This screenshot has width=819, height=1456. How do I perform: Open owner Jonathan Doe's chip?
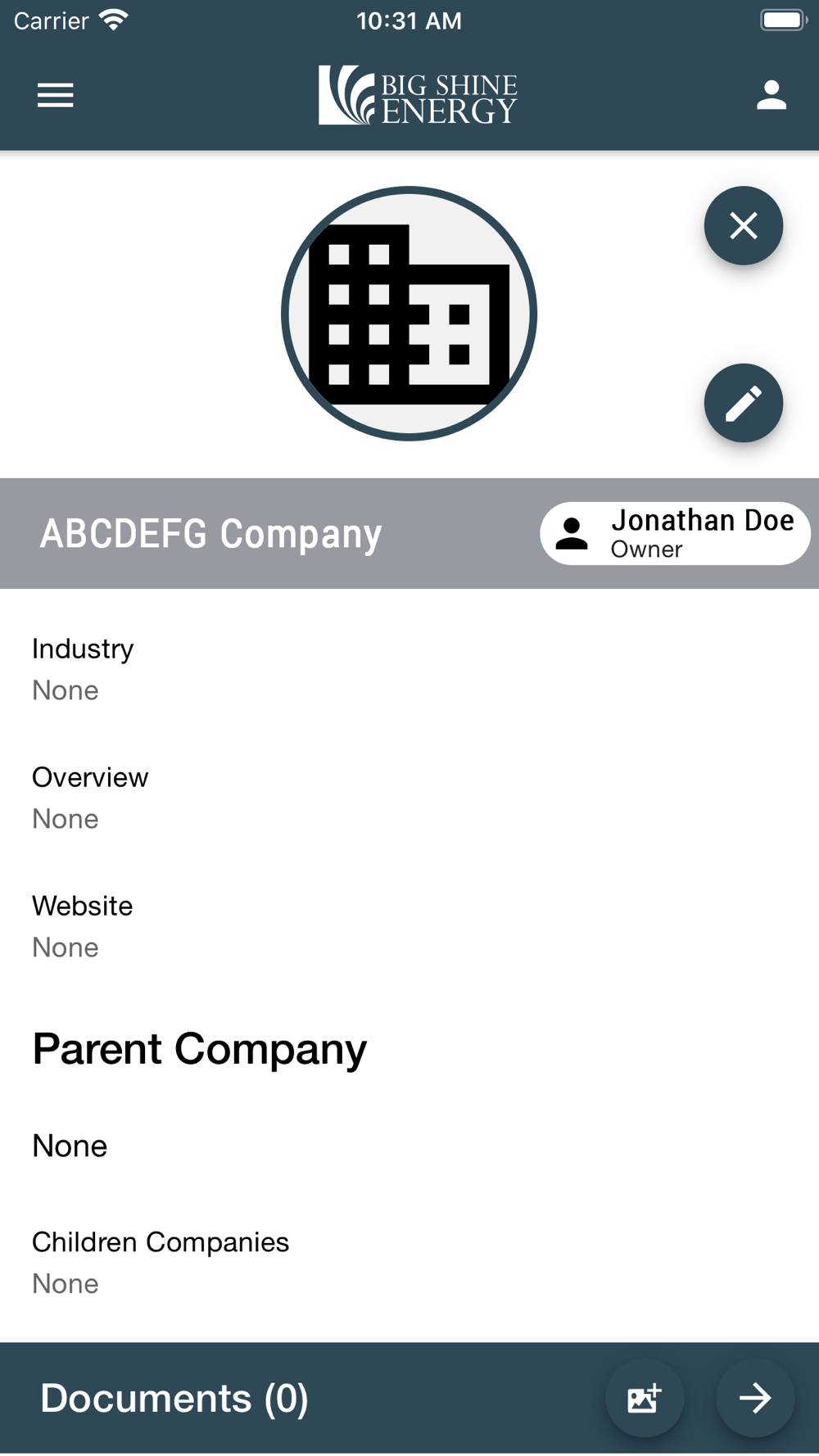coord(675,533)
